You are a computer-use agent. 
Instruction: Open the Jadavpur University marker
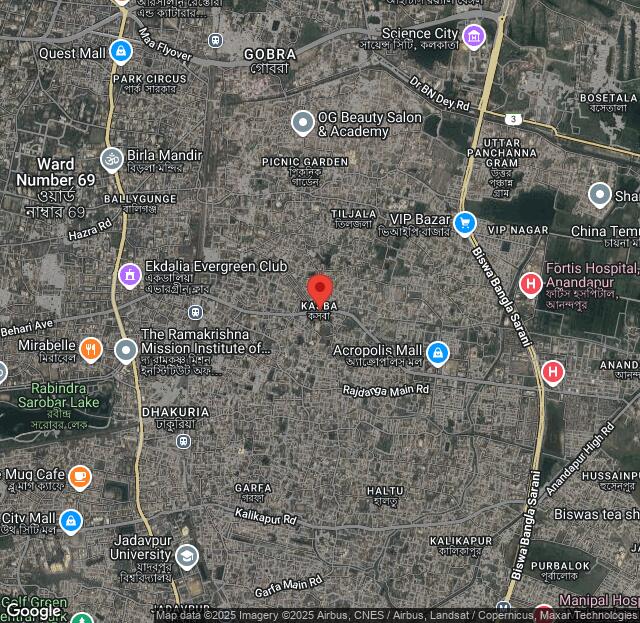click(186, 556)
